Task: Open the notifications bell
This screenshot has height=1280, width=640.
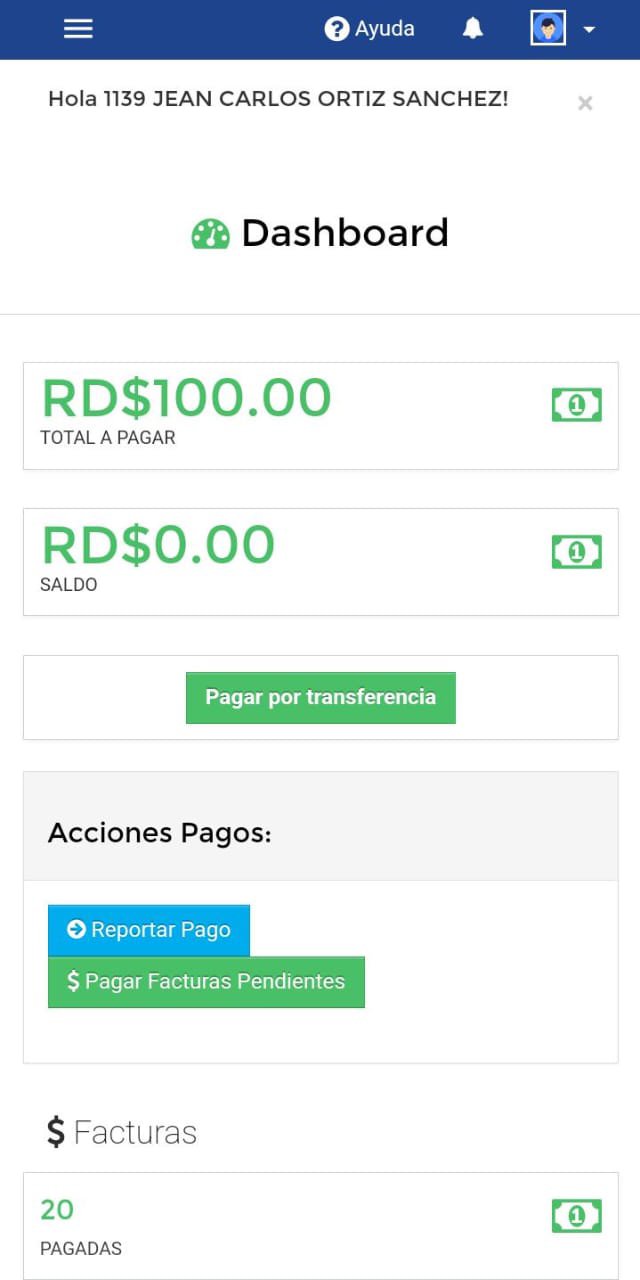Action: pyautogui.click(x=473, y=29)
